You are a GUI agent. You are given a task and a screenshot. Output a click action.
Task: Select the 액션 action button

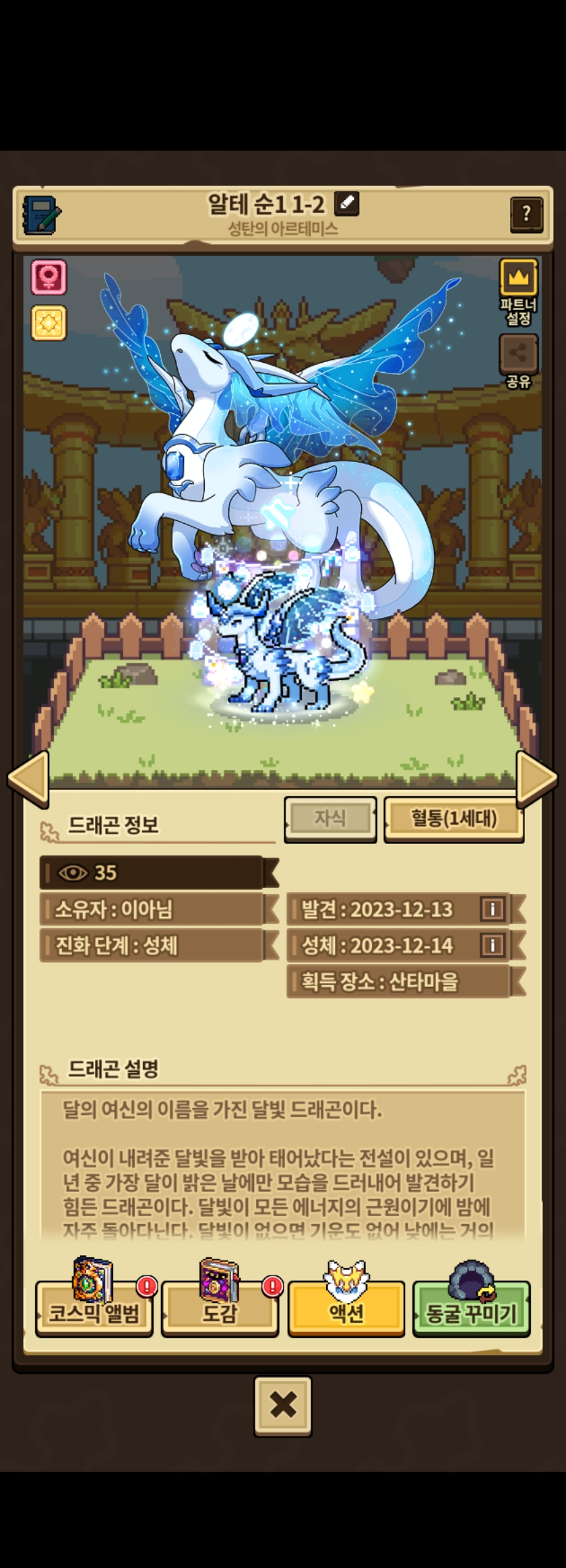(346, 1310)
